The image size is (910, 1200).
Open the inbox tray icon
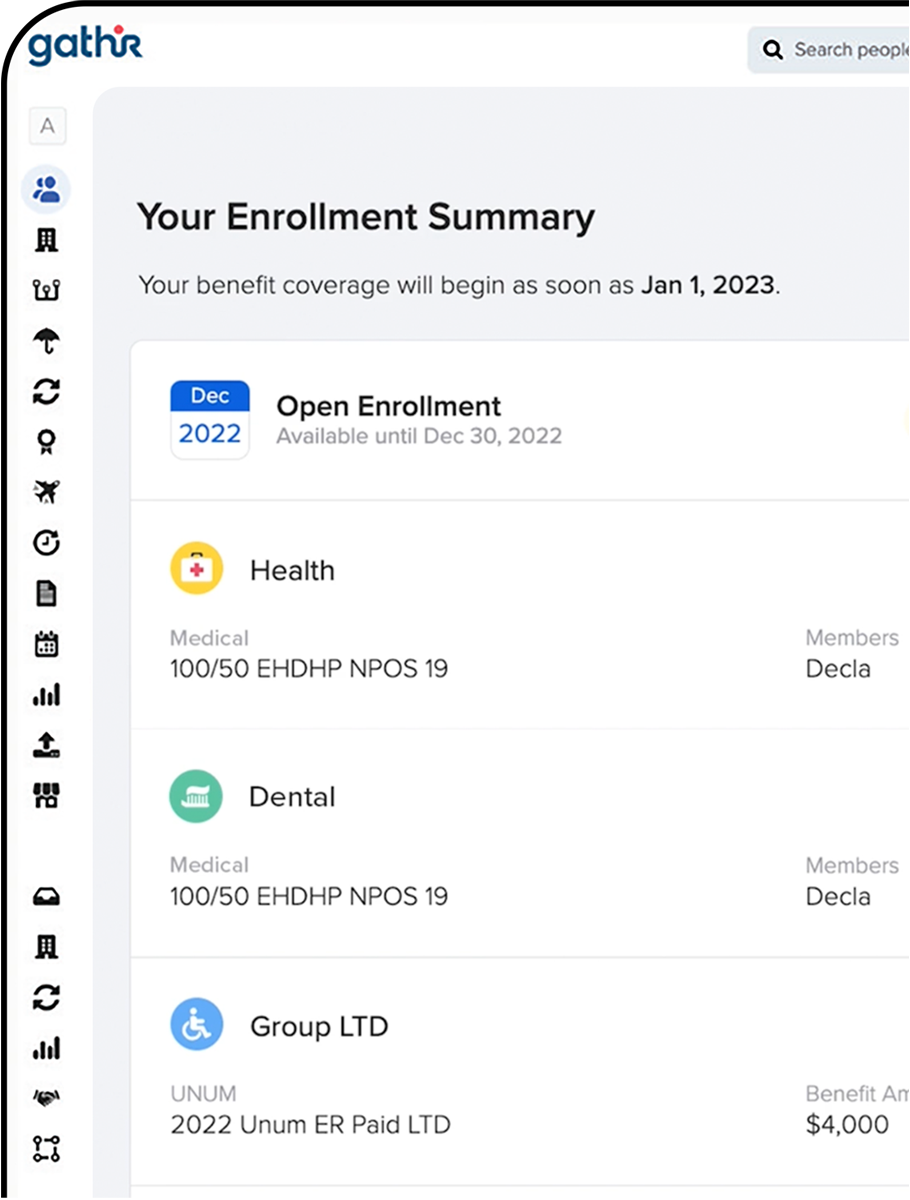click(46, 897)
